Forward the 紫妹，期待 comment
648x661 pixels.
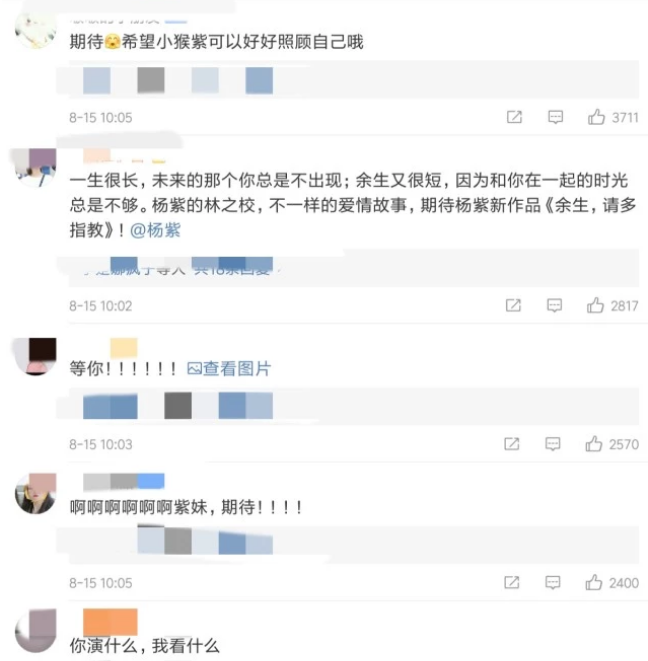(x=514, y=582)
